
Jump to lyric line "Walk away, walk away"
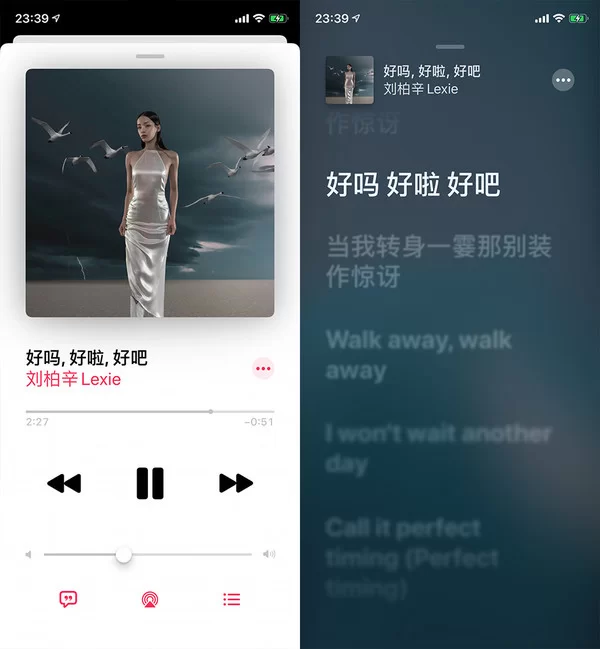[419, 355]
